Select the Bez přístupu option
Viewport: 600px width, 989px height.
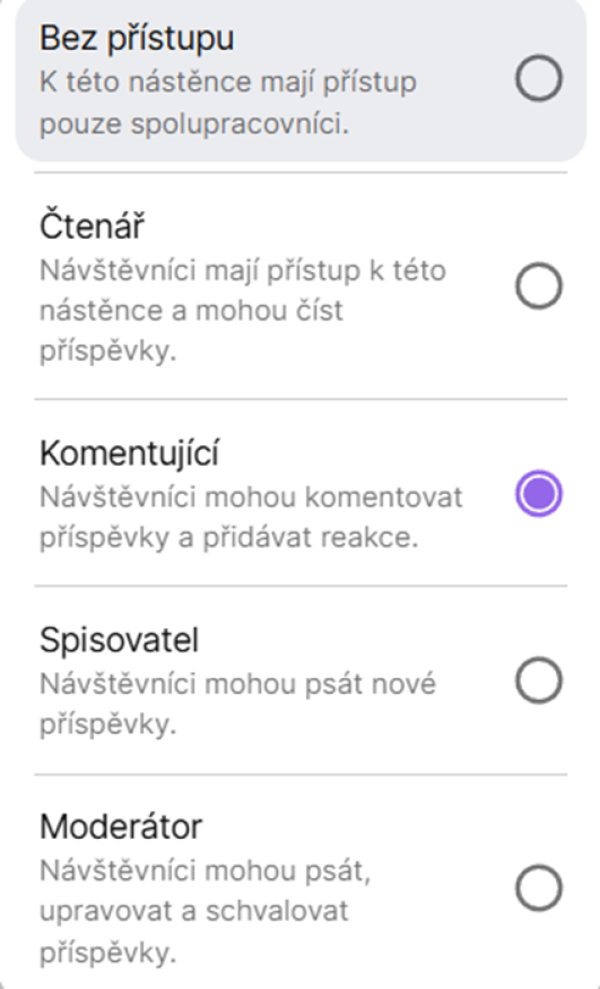pyautogui.click(x=301, y=79)
